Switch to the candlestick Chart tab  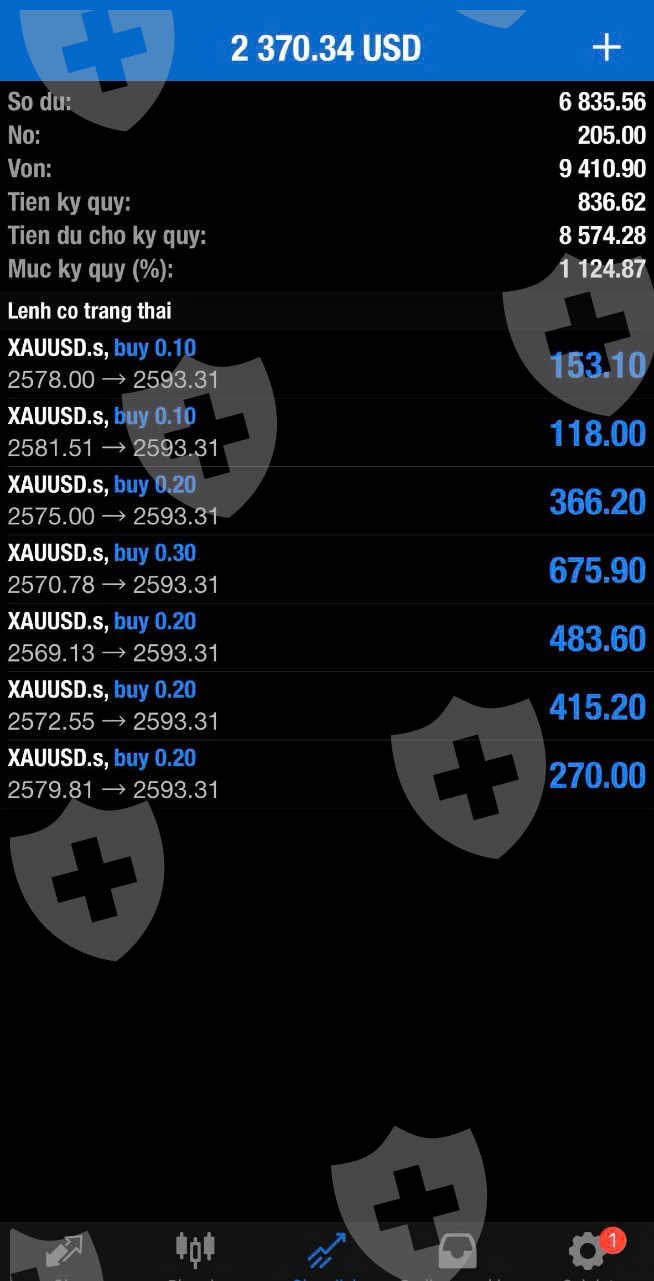[195, 1251]
